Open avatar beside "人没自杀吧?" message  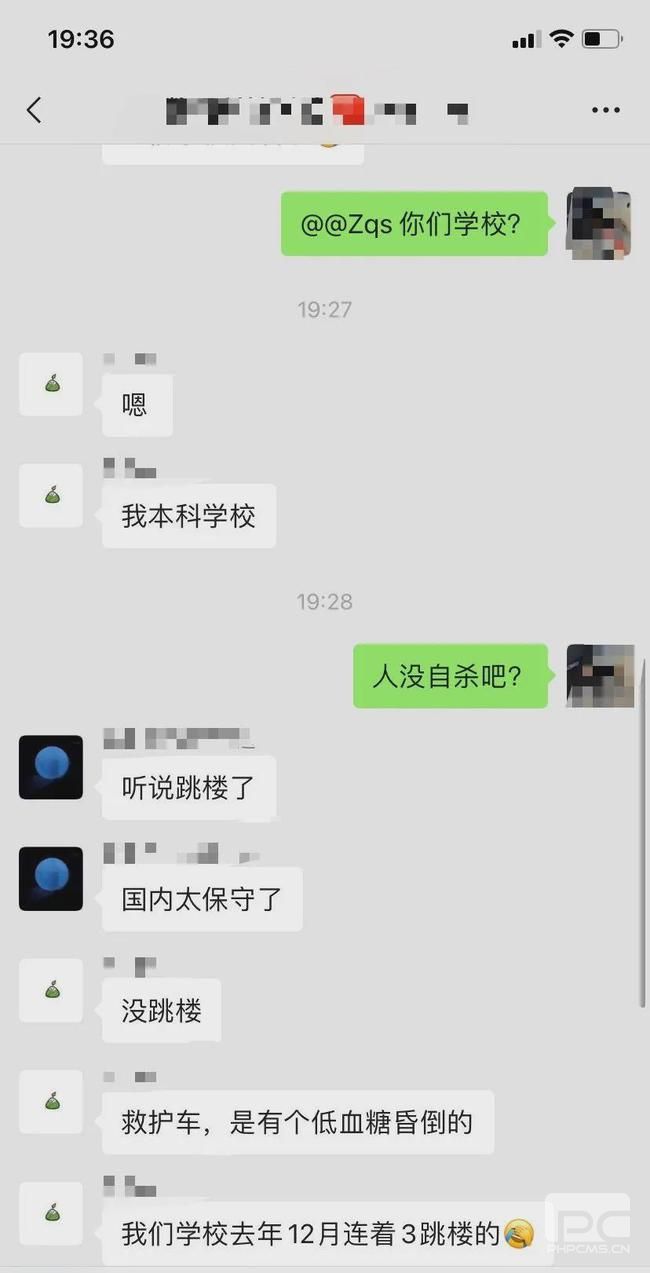coord(600,676)
